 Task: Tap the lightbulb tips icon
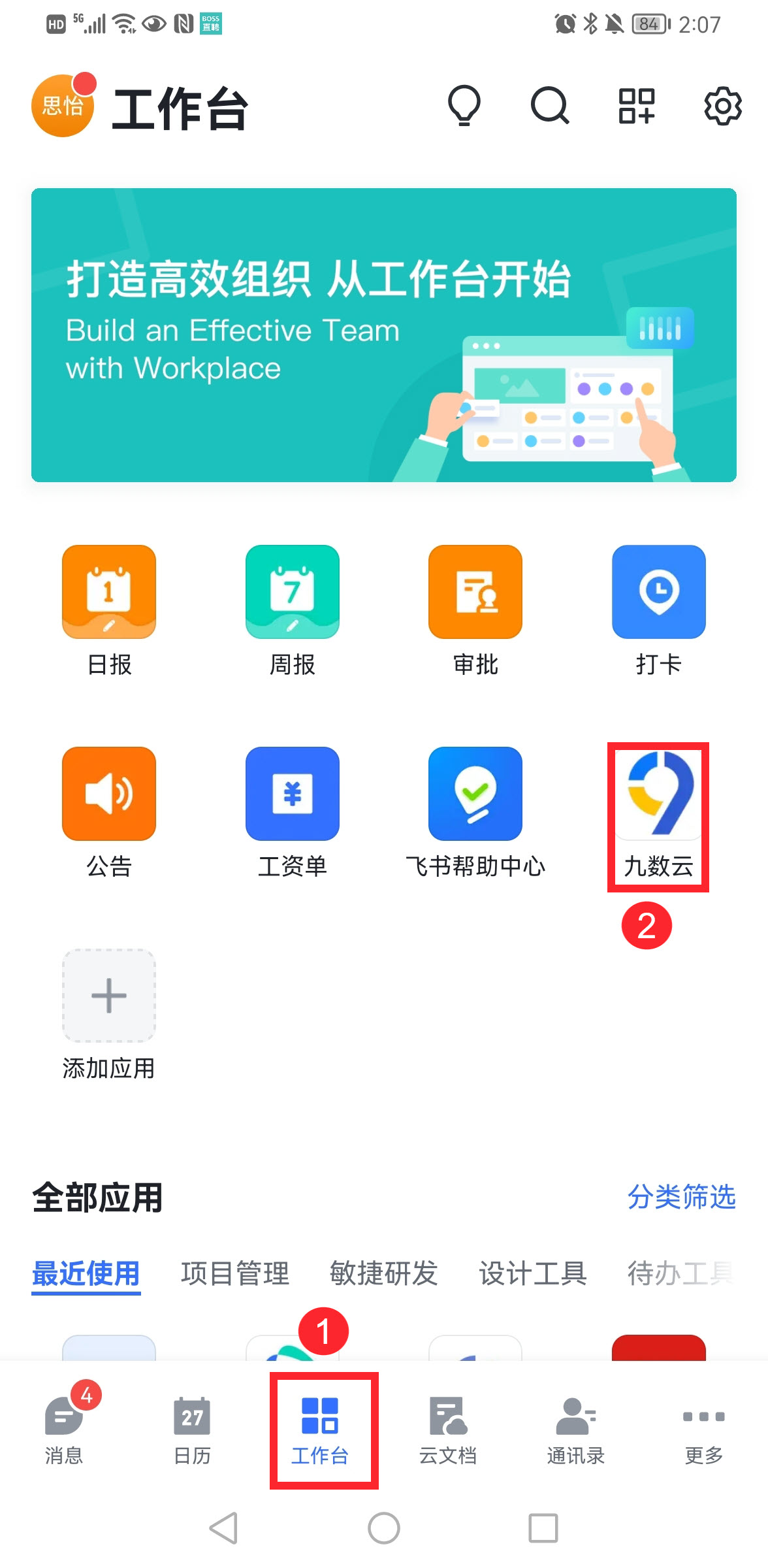click(x=464, y=106)
